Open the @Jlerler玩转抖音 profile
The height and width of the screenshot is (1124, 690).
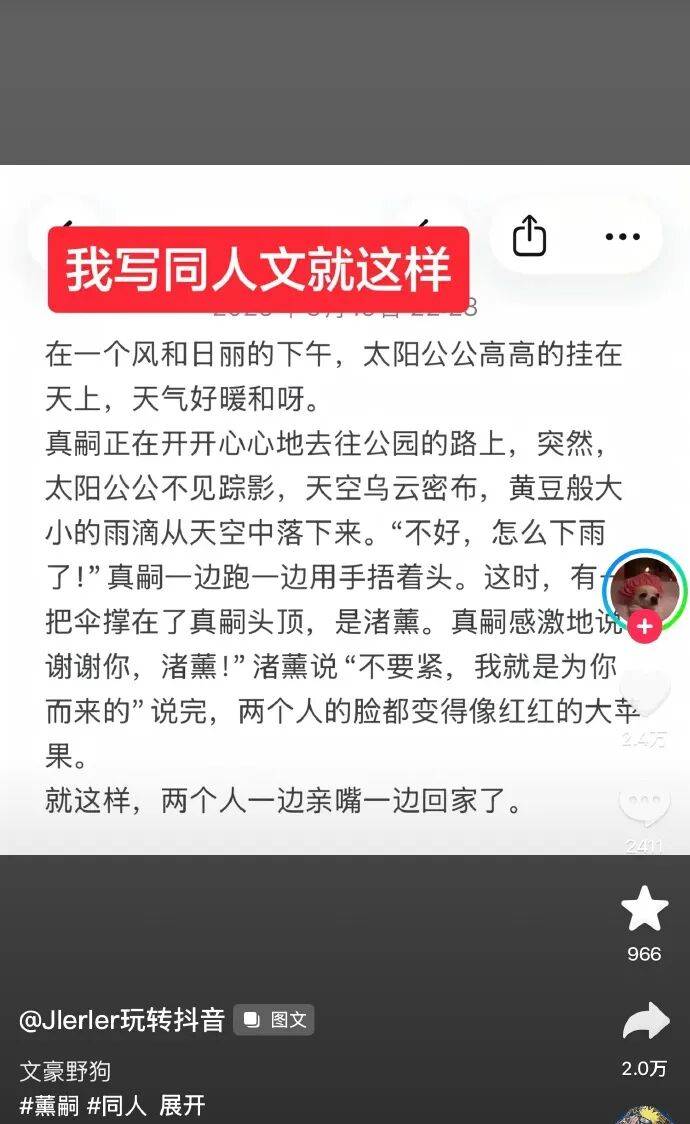(122, 1020)
